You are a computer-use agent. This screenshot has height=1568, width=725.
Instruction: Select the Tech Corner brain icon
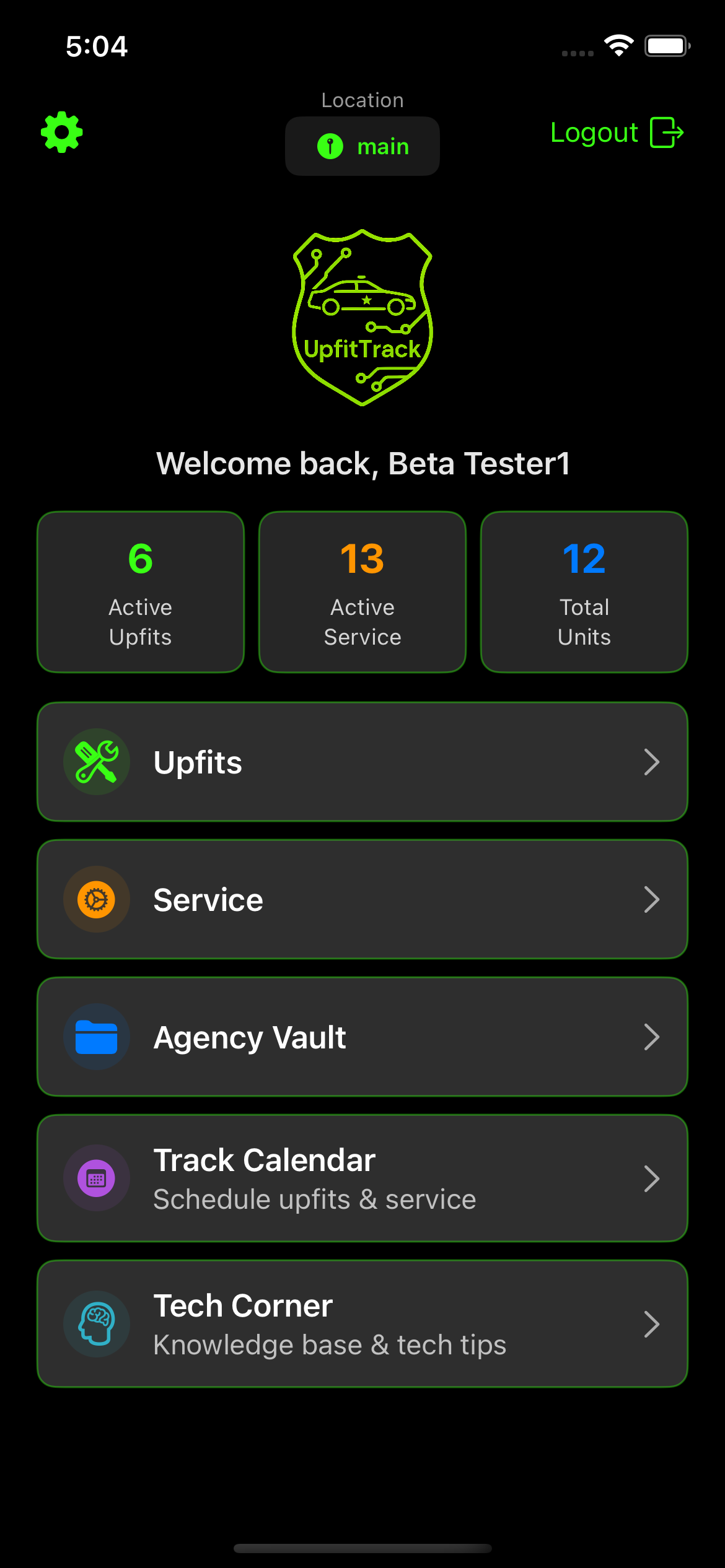(x=96, y=1323)
